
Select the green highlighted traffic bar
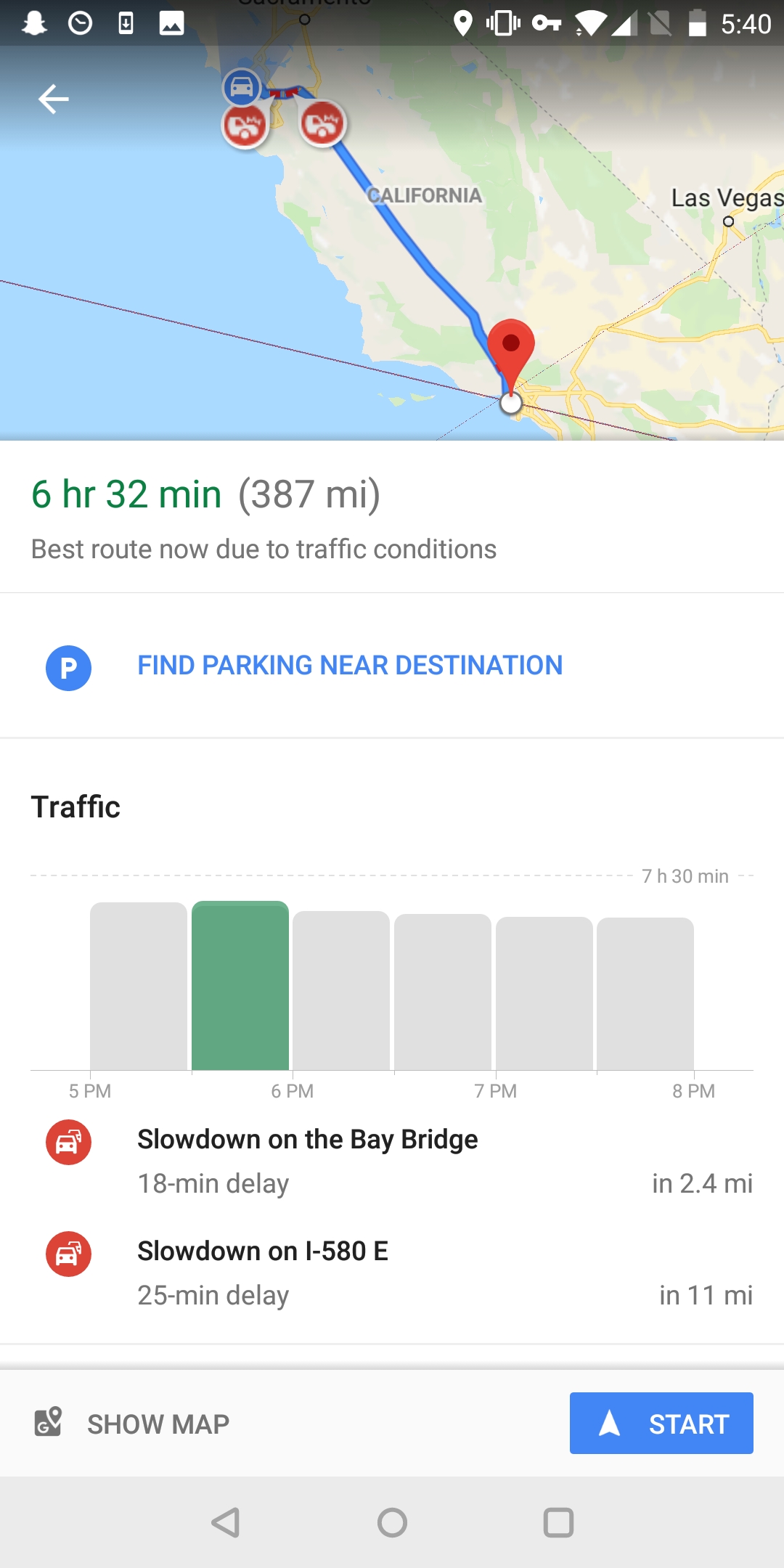(x=240, y=985)
